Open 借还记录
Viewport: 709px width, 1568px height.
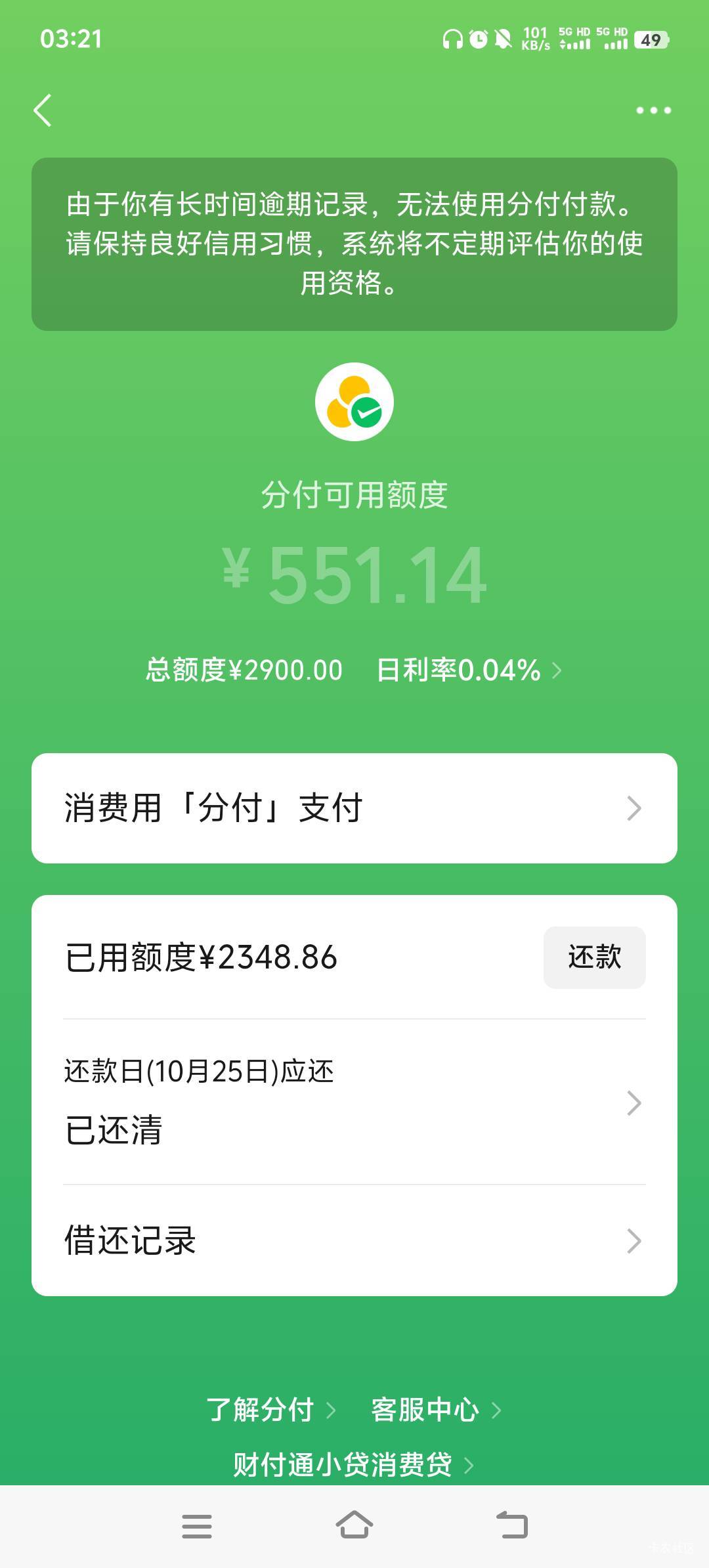pos(354,1241)
